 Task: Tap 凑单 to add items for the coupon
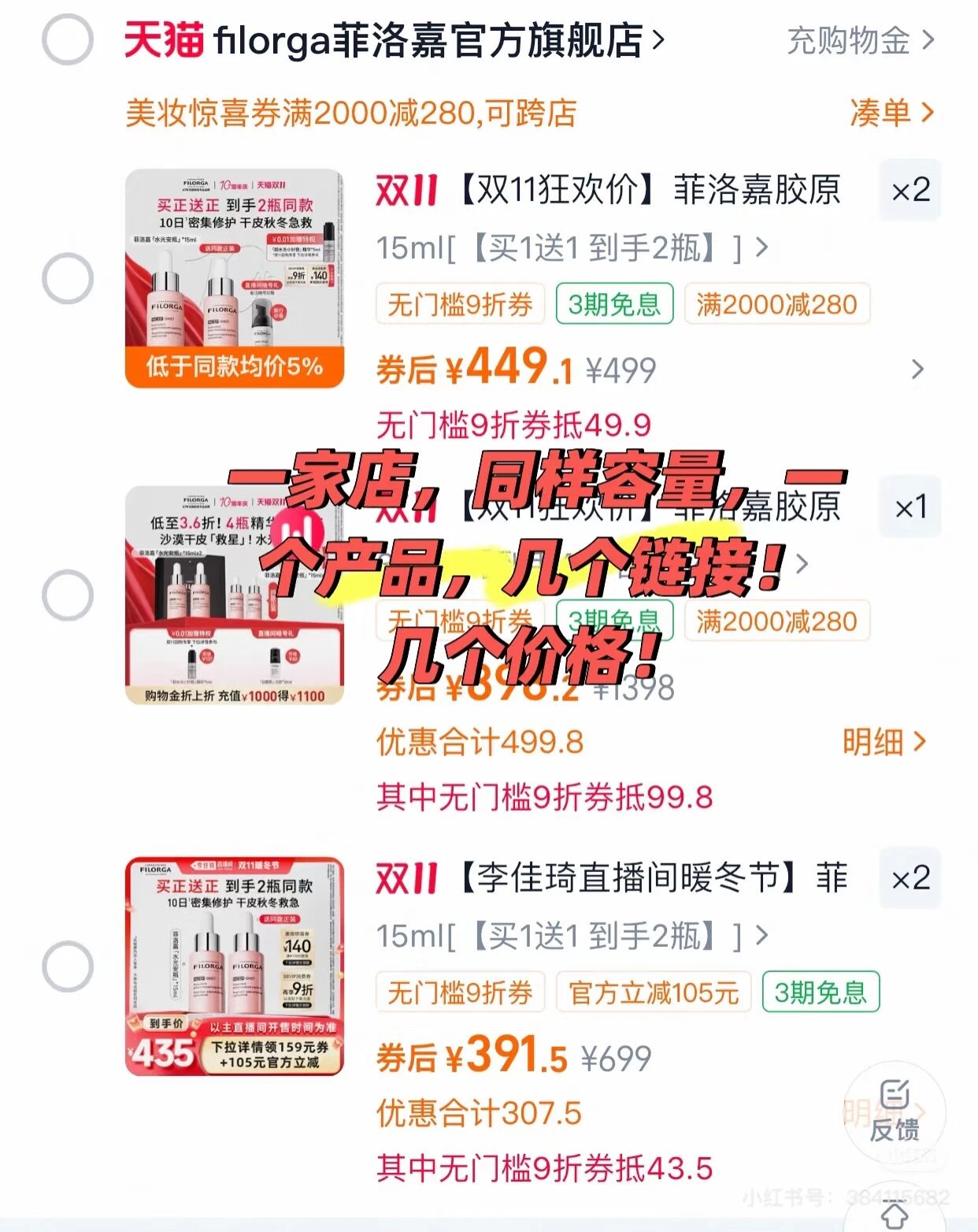click(x=891, y=113)
